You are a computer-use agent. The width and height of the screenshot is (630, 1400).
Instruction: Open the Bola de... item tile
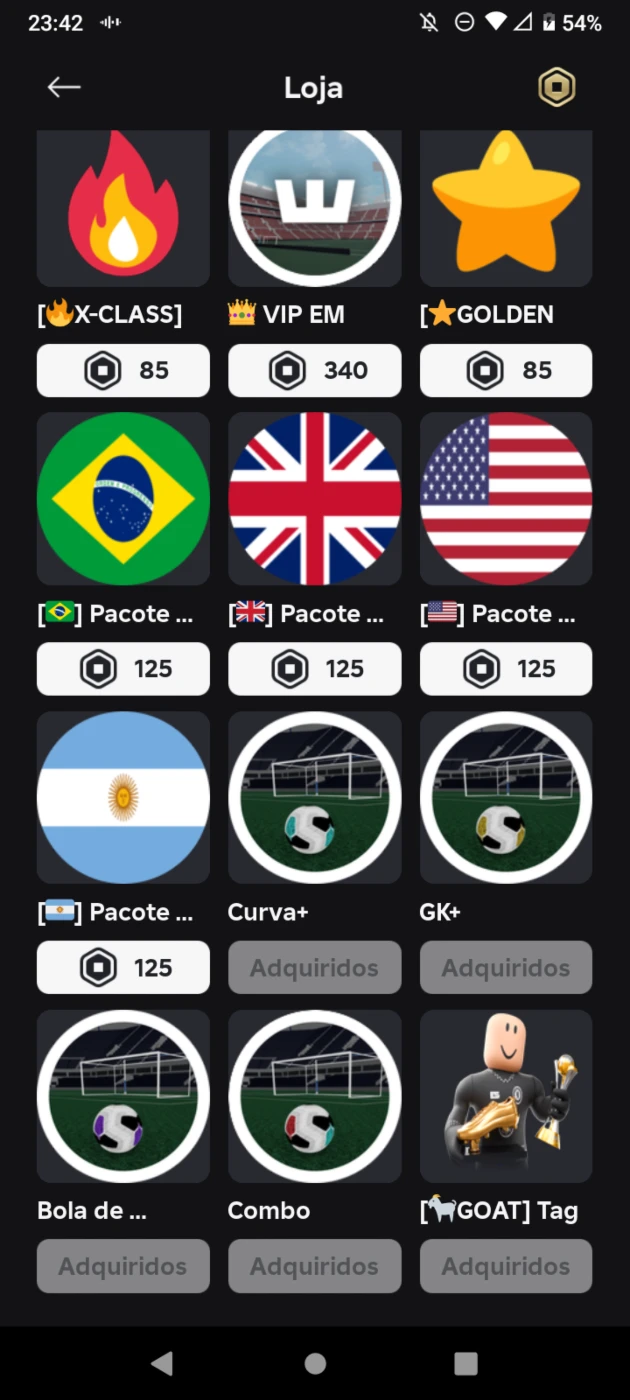pos(123,1096)
